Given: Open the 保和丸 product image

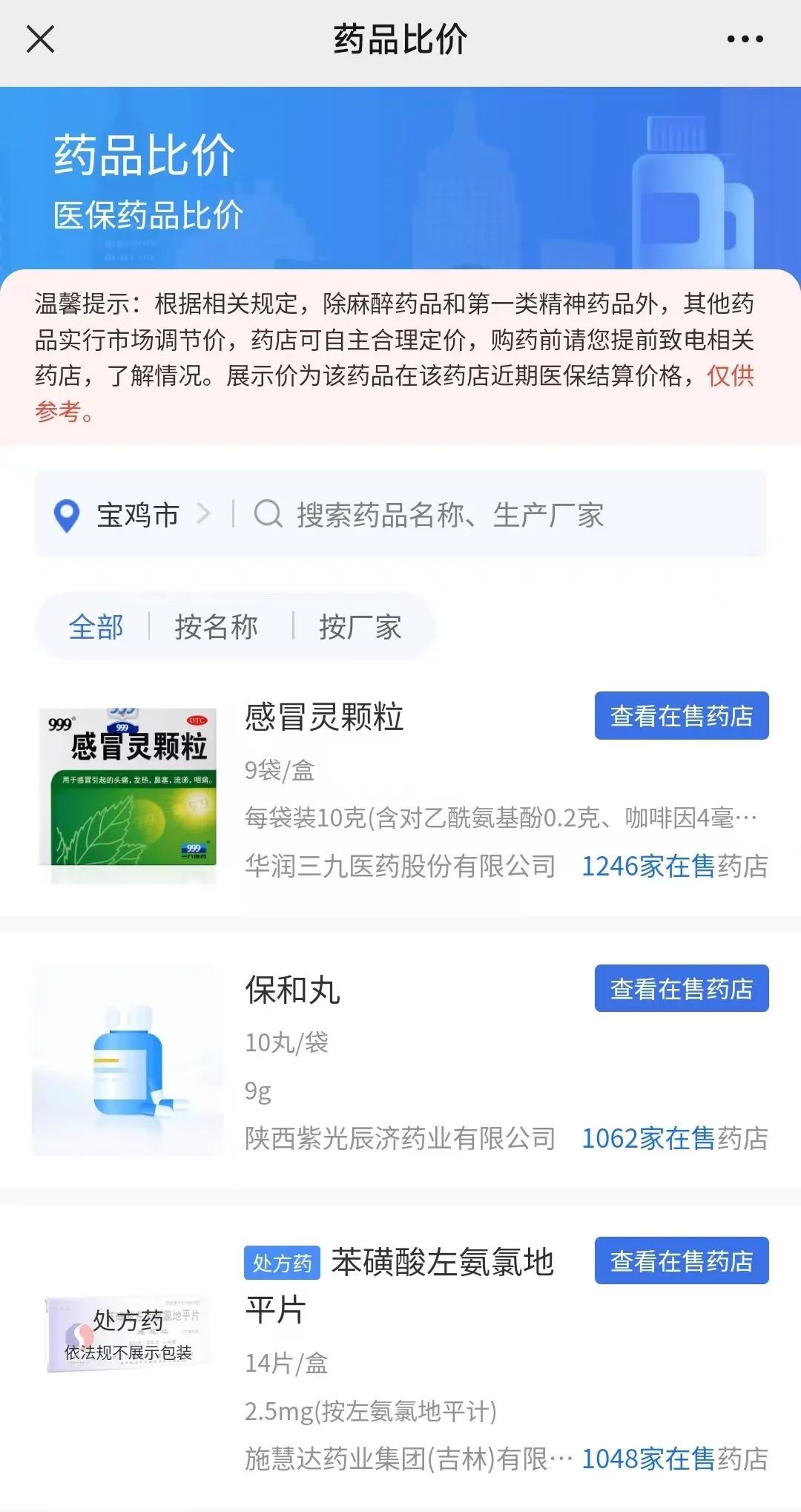Looking at the screenshot, I should 128,1061.
